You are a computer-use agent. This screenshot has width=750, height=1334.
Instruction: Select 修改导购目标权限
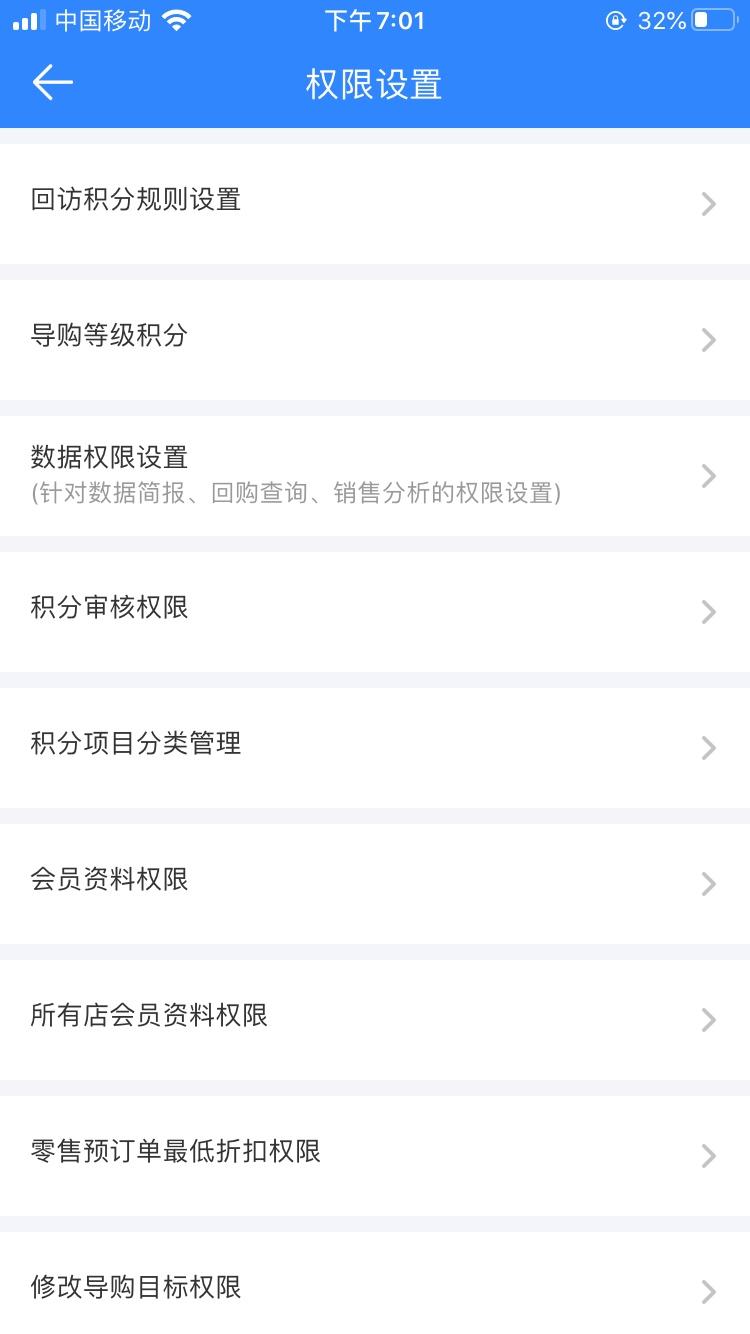click(x=374, y=1286)
